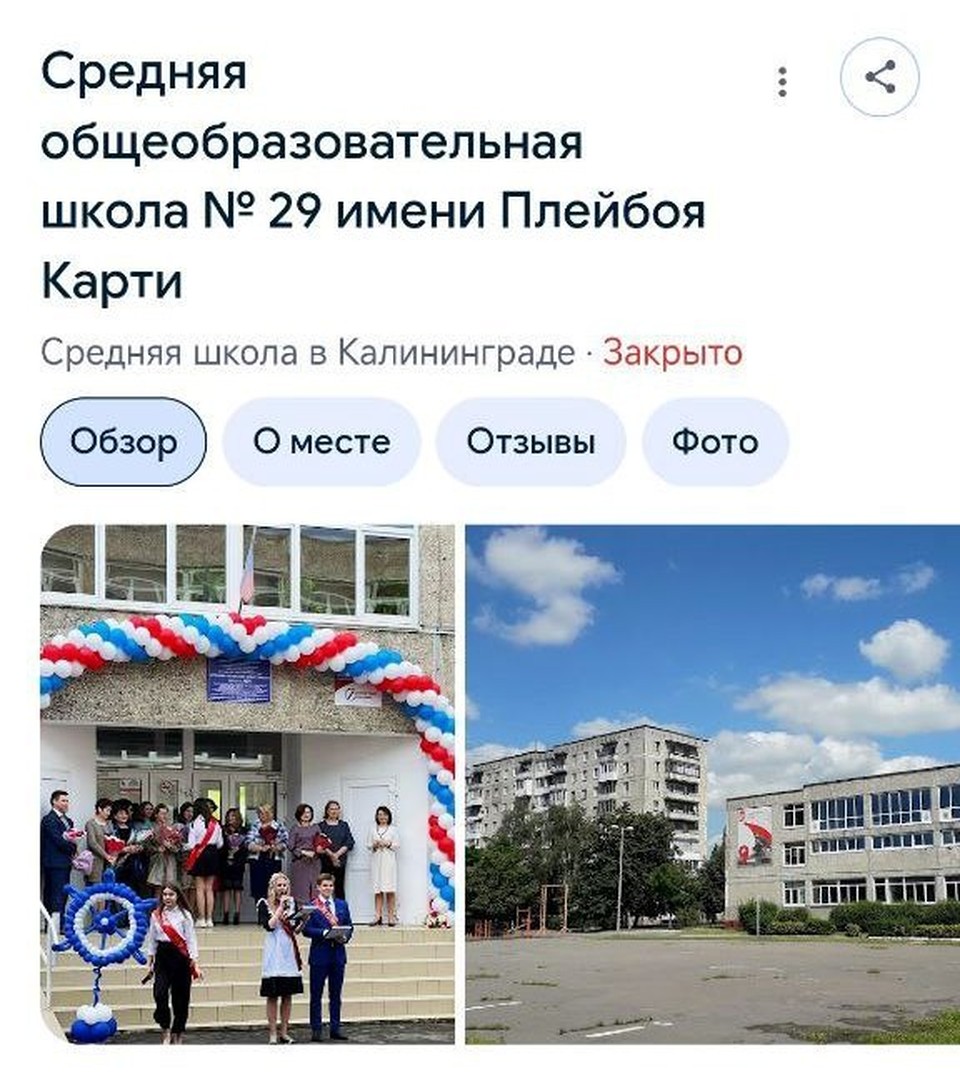Switch to the Фото tab
The image size is (960, 1075).
point(715,442)
